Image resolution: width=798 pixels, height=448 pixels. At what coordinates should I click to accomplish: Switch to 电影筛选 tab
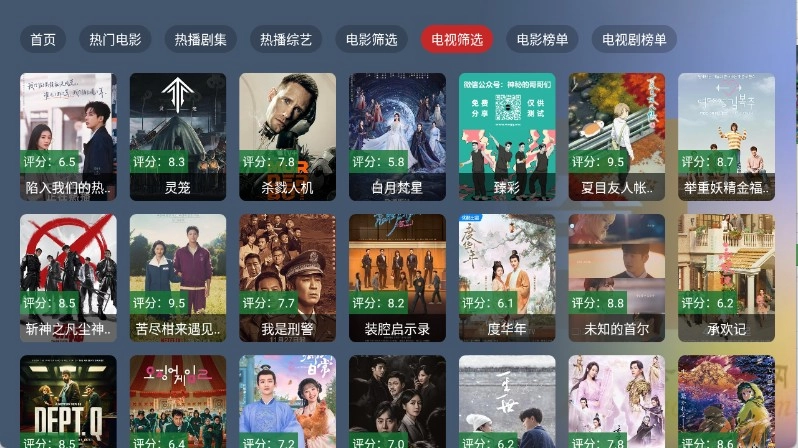point(371,40)
